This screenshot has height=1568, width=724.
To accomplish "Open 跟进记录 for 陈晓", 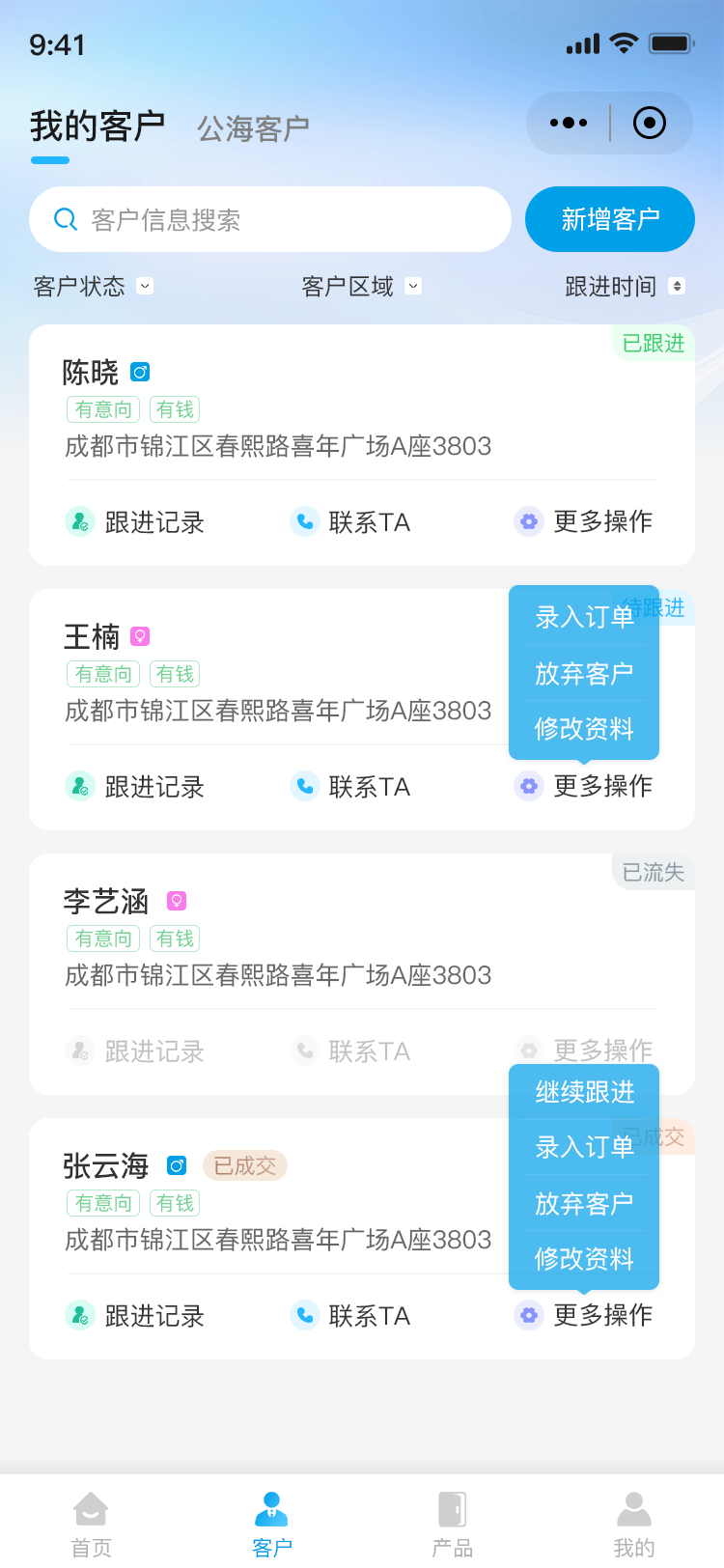I will coord(135,522).
